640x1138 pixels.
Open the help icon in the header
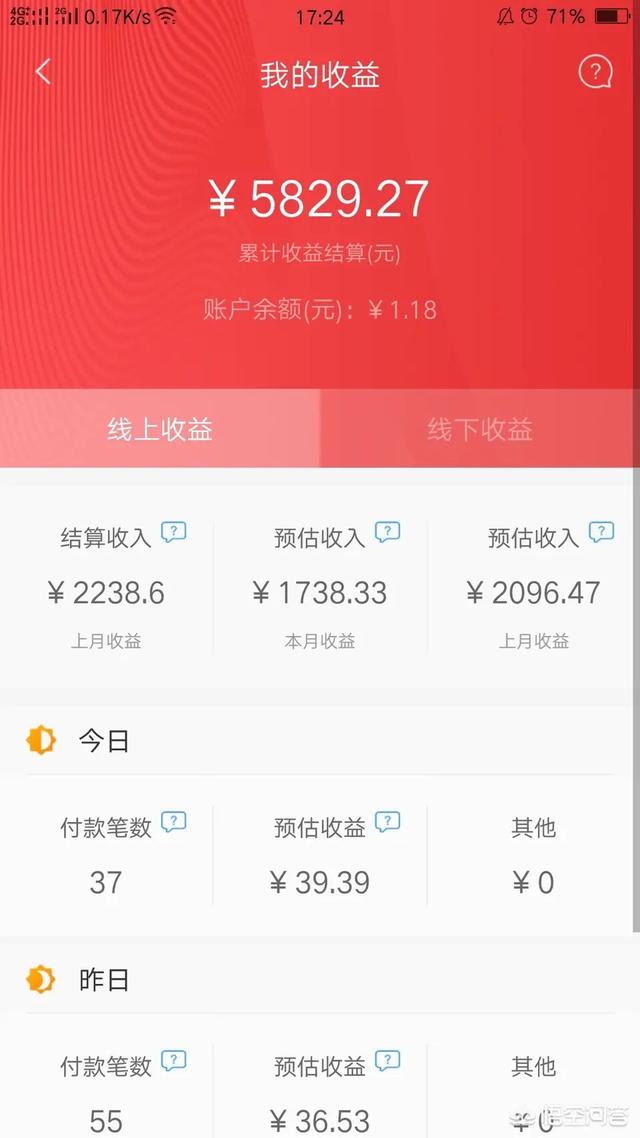point(595,72)
